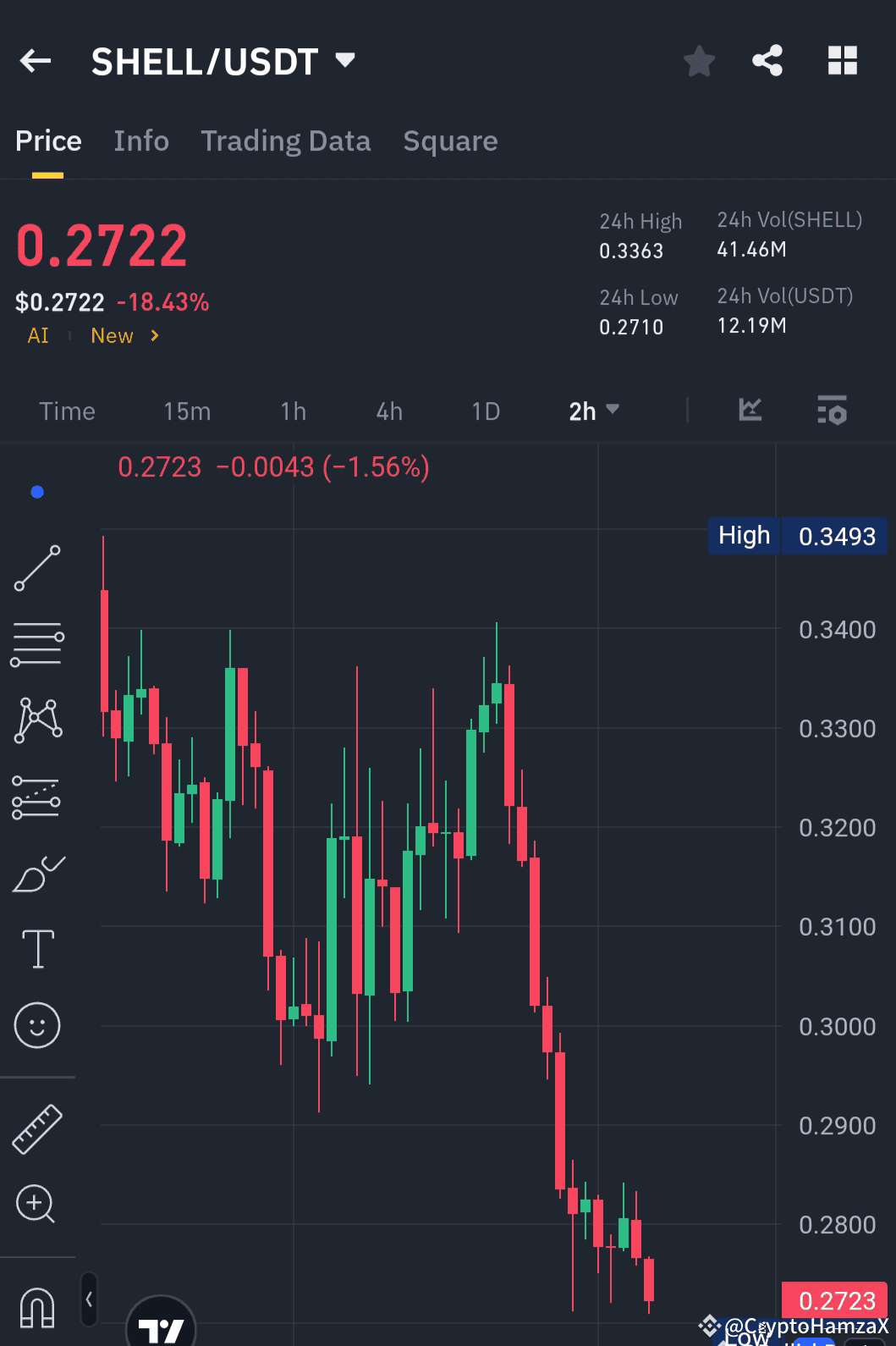Viewport: 896px width, 1346px height.
Task: Enable magnet snap mode
Action: [38, 1308]
